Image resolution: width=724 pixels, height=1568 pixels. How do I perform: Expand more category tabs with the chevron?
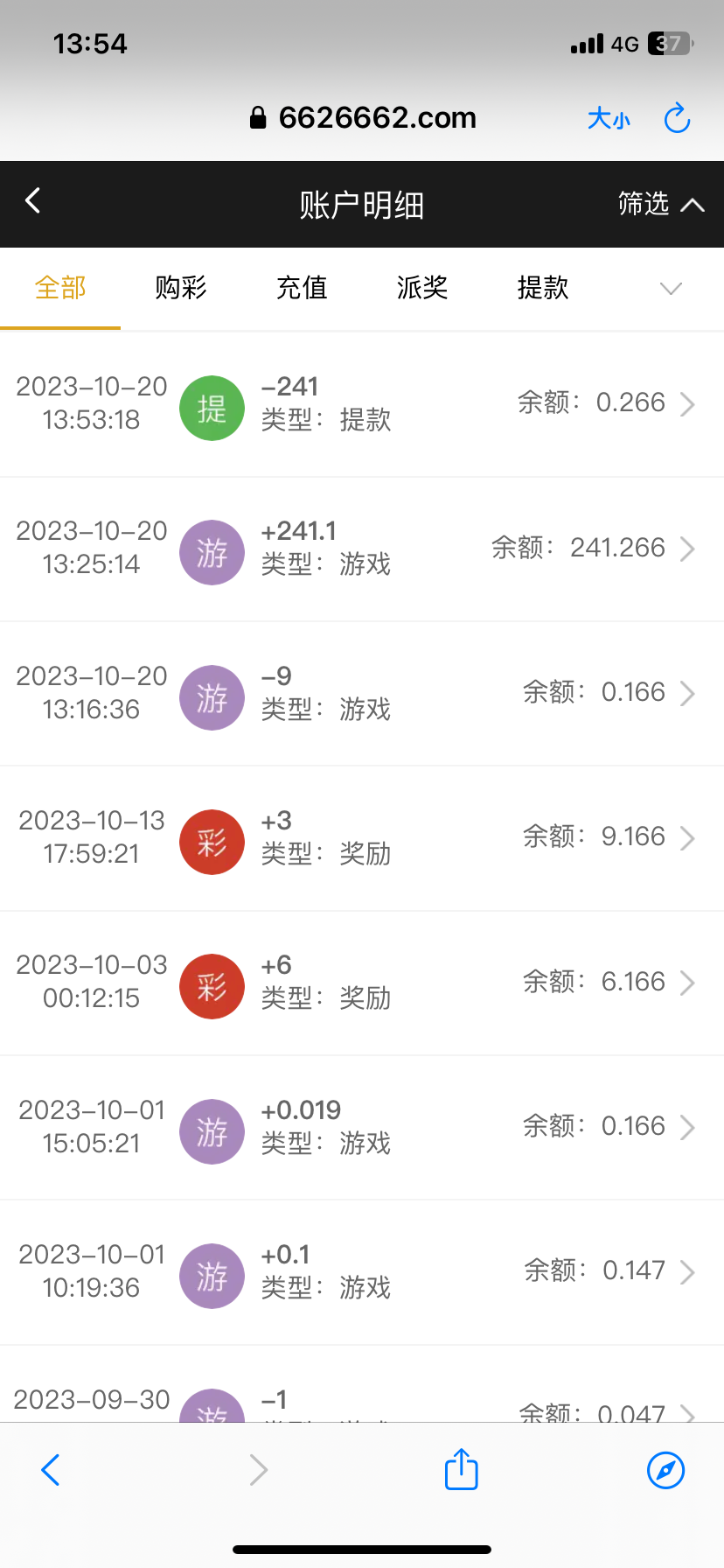[x=671, y=289]
